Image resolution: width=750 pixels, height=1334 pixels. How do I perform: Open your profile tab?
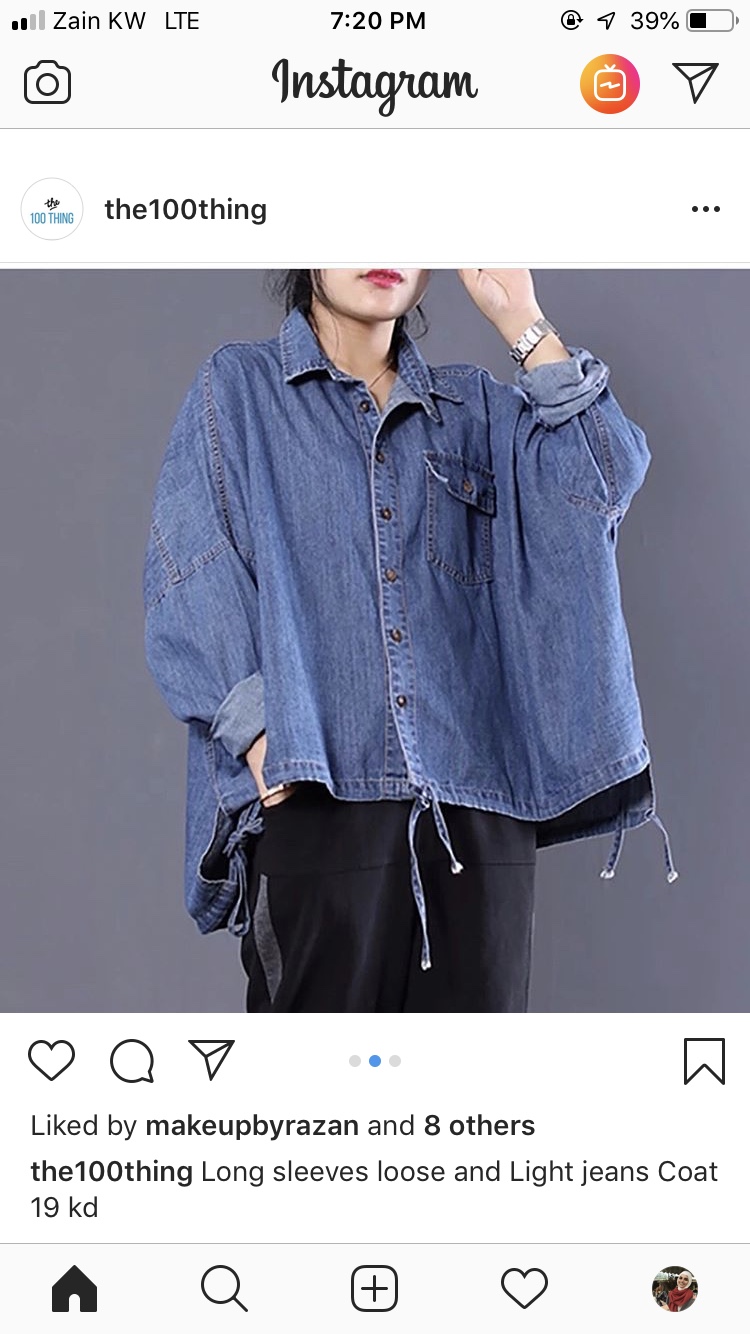pos(675,1289)
